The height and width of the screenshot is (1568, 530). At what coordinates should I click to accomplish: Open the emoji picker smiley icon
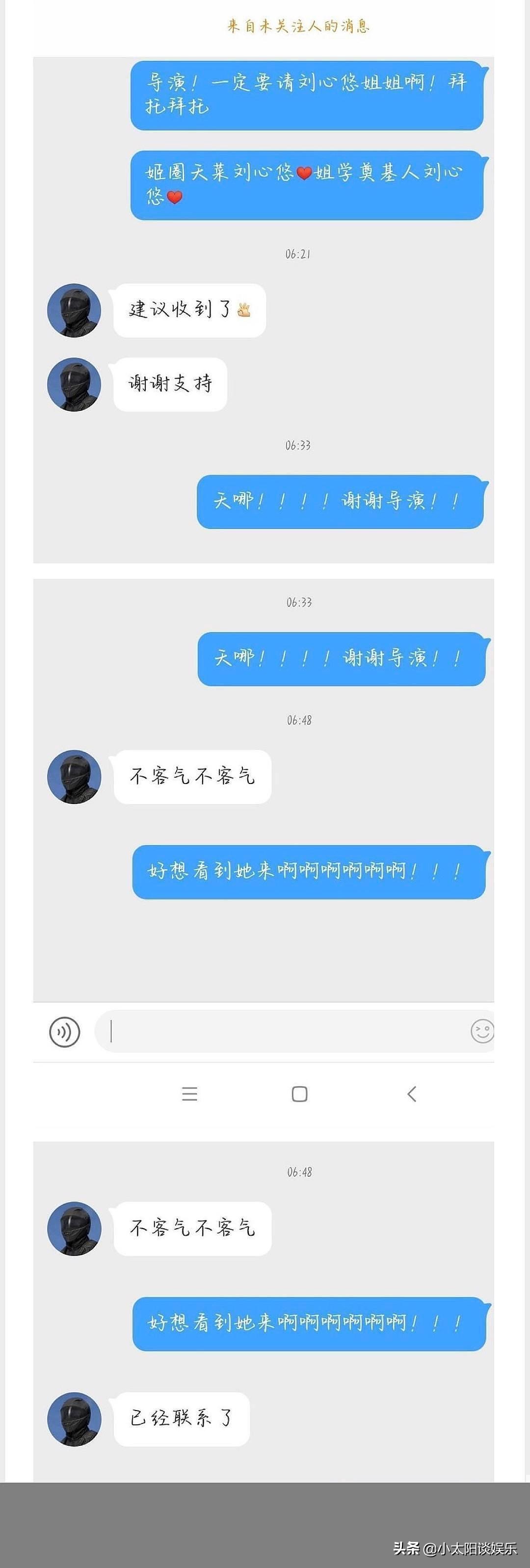481,1032
